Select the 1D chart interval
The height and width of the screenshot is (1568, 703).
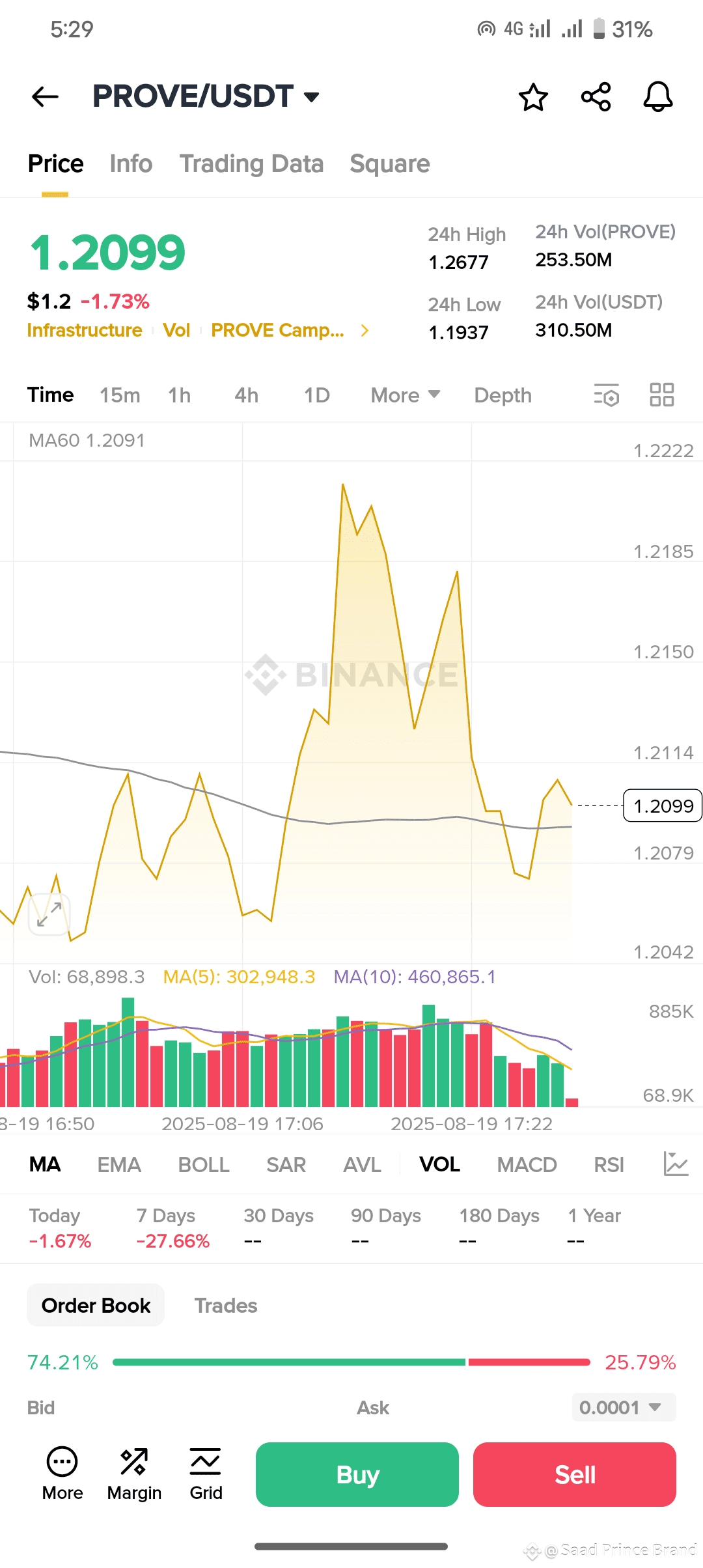(x=317, y=395)
